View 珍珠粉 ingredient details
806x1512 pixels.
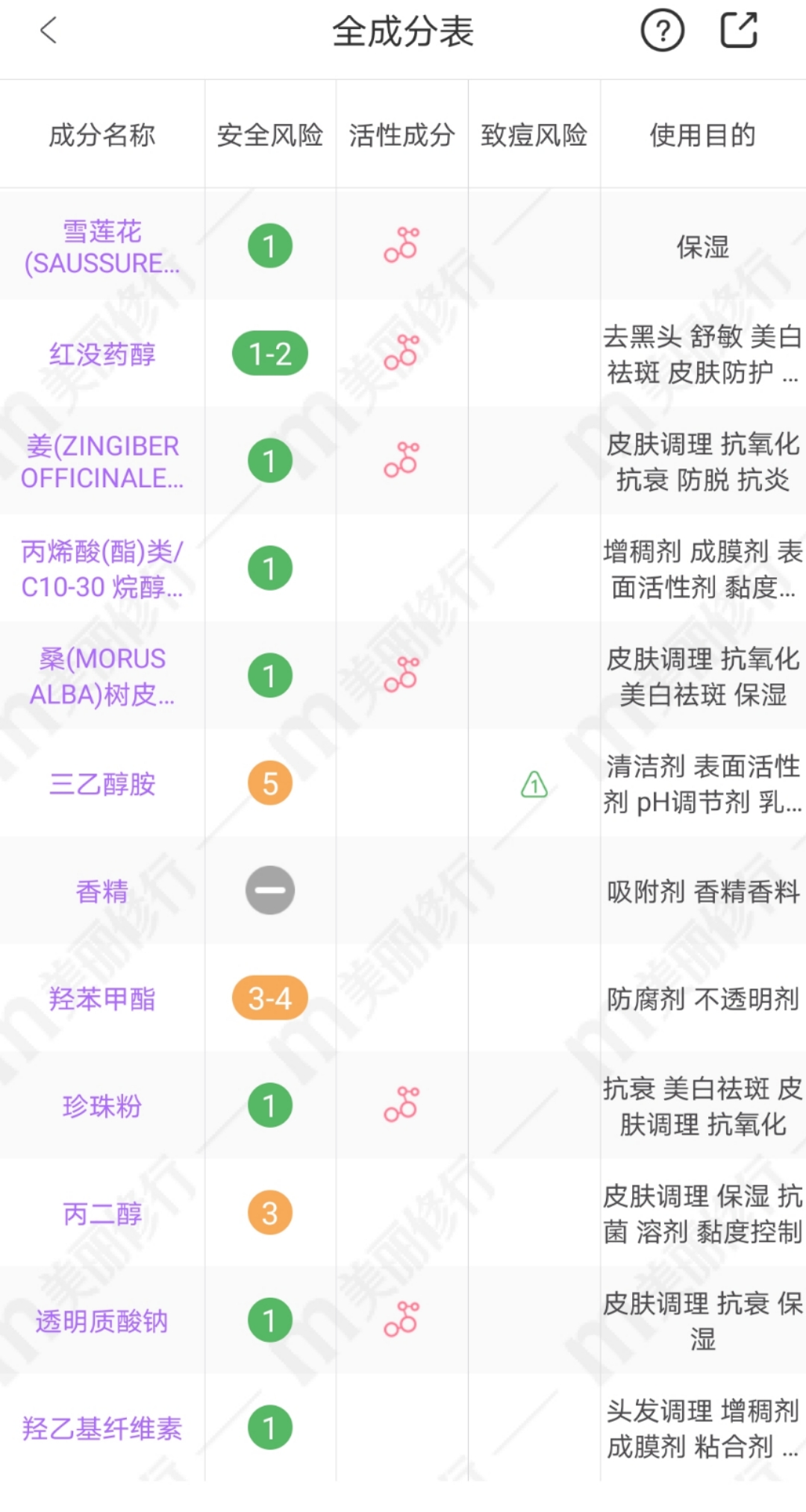coord(102,1106)
